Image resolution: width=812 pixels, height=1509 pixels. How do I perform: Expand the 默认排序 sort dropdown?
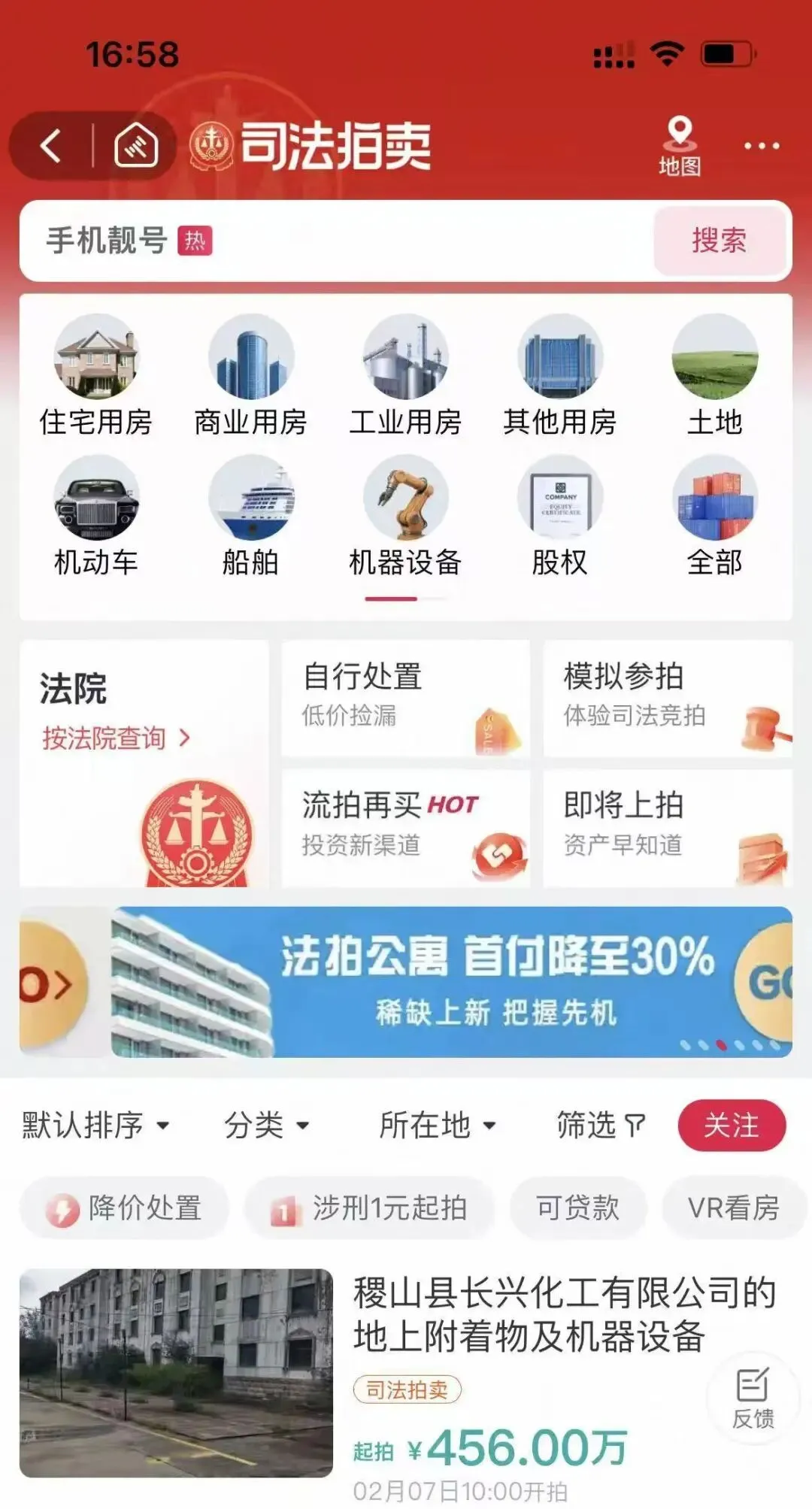coord(95,1126)
